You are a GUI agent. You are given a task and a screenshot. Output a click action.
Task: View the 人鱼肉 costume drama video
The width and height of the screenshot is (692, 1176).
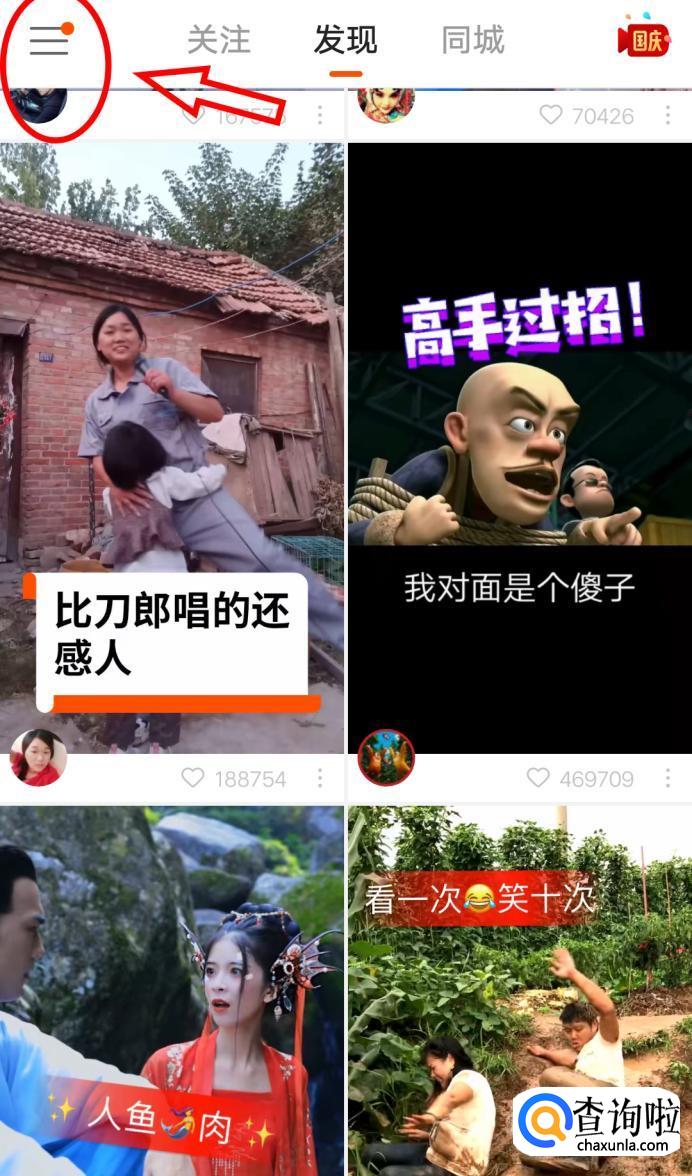pos(172,990)
